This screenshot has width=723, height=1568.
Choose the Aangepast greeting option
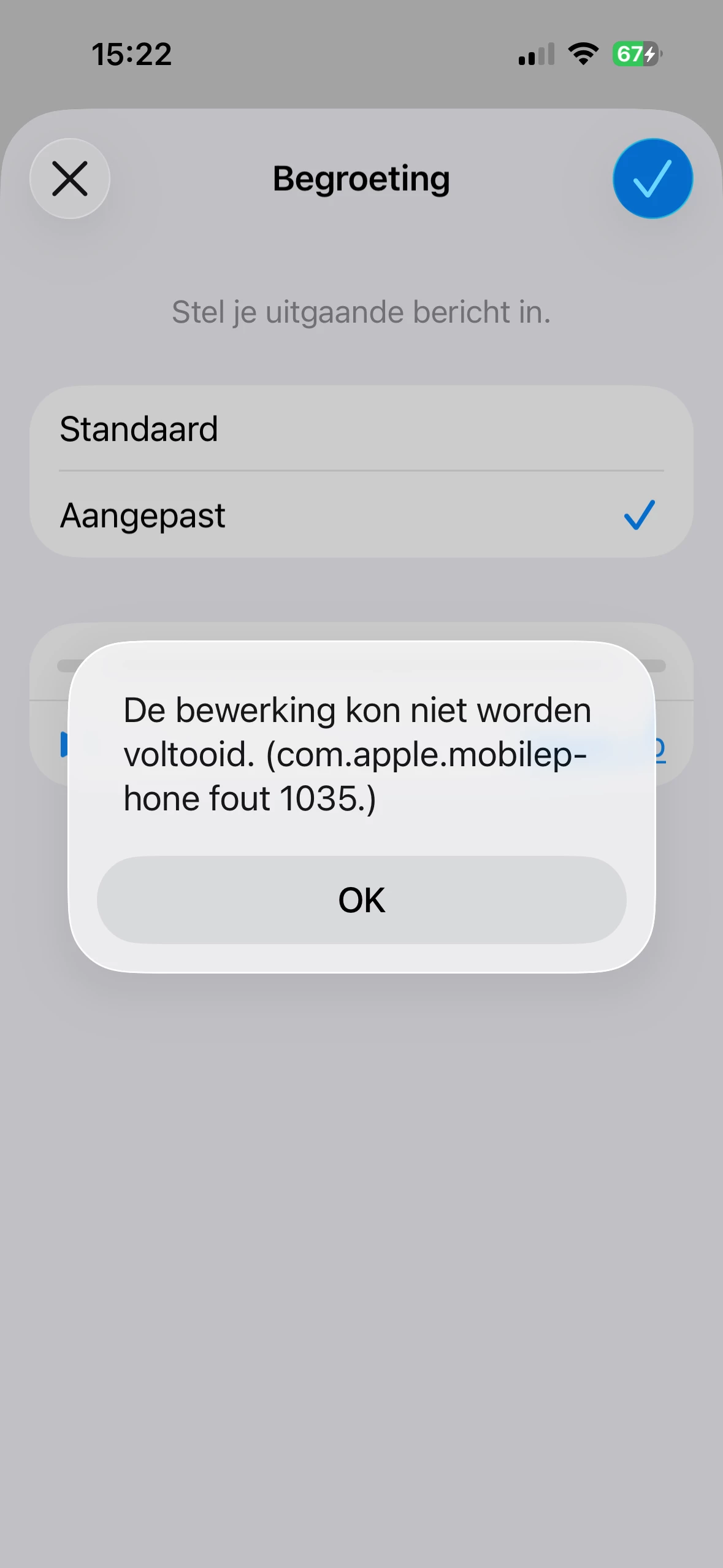click(361, 515)
